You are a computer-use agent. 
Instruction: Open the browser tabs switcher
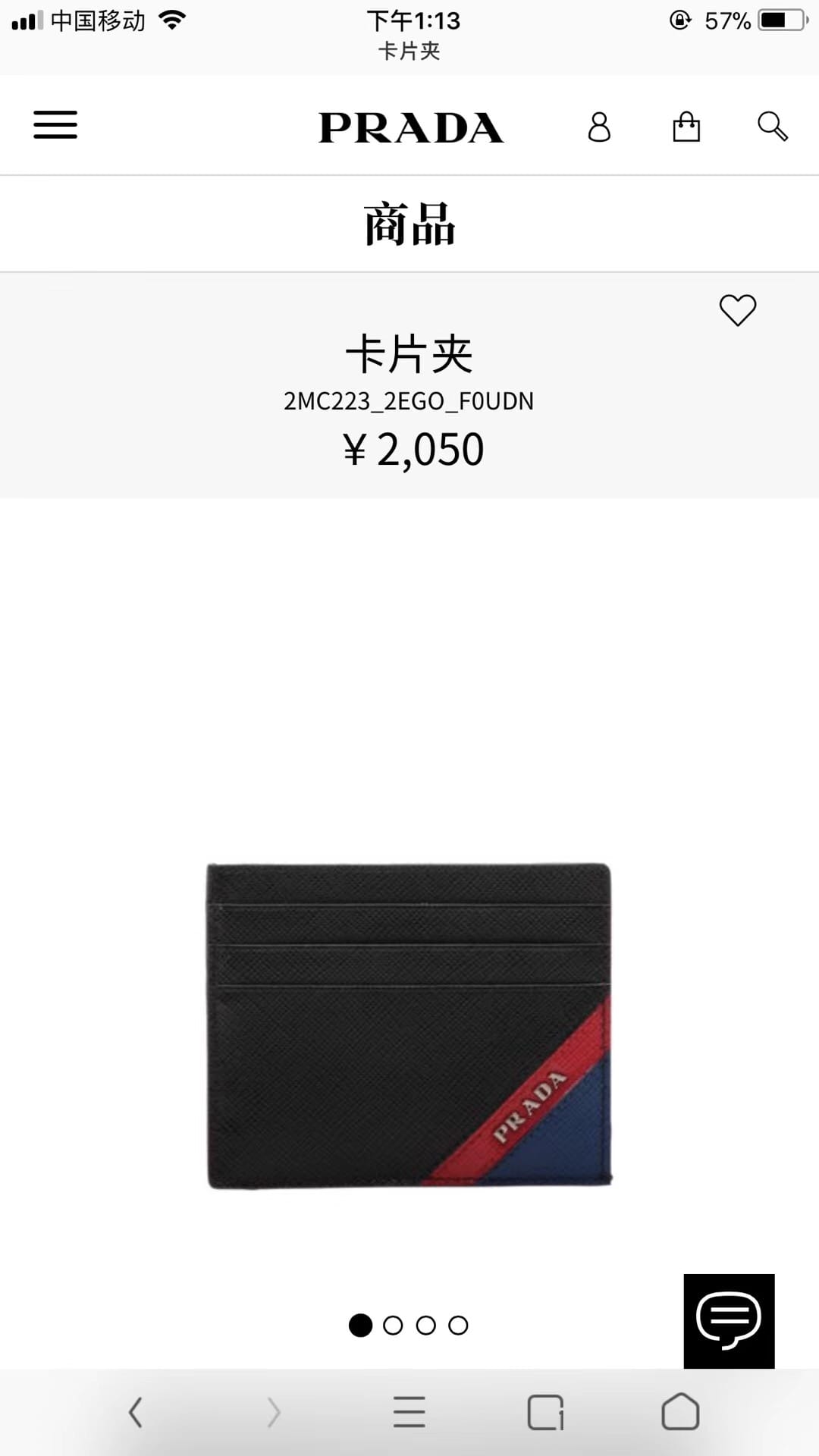coord(545,1412)
